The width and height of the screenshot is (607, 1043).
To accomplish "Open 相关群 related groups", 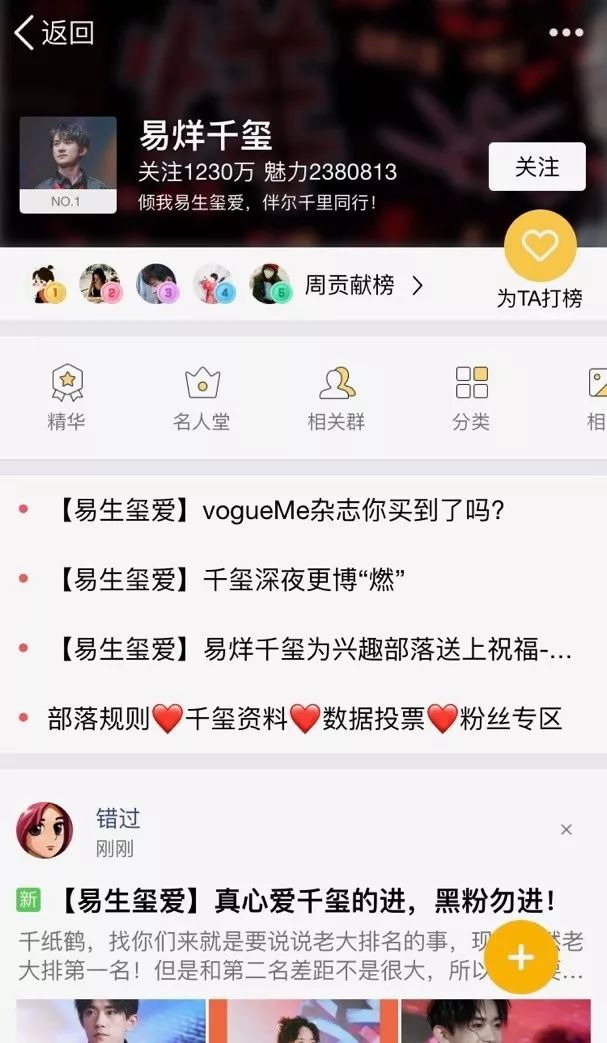I will (336, 398).
